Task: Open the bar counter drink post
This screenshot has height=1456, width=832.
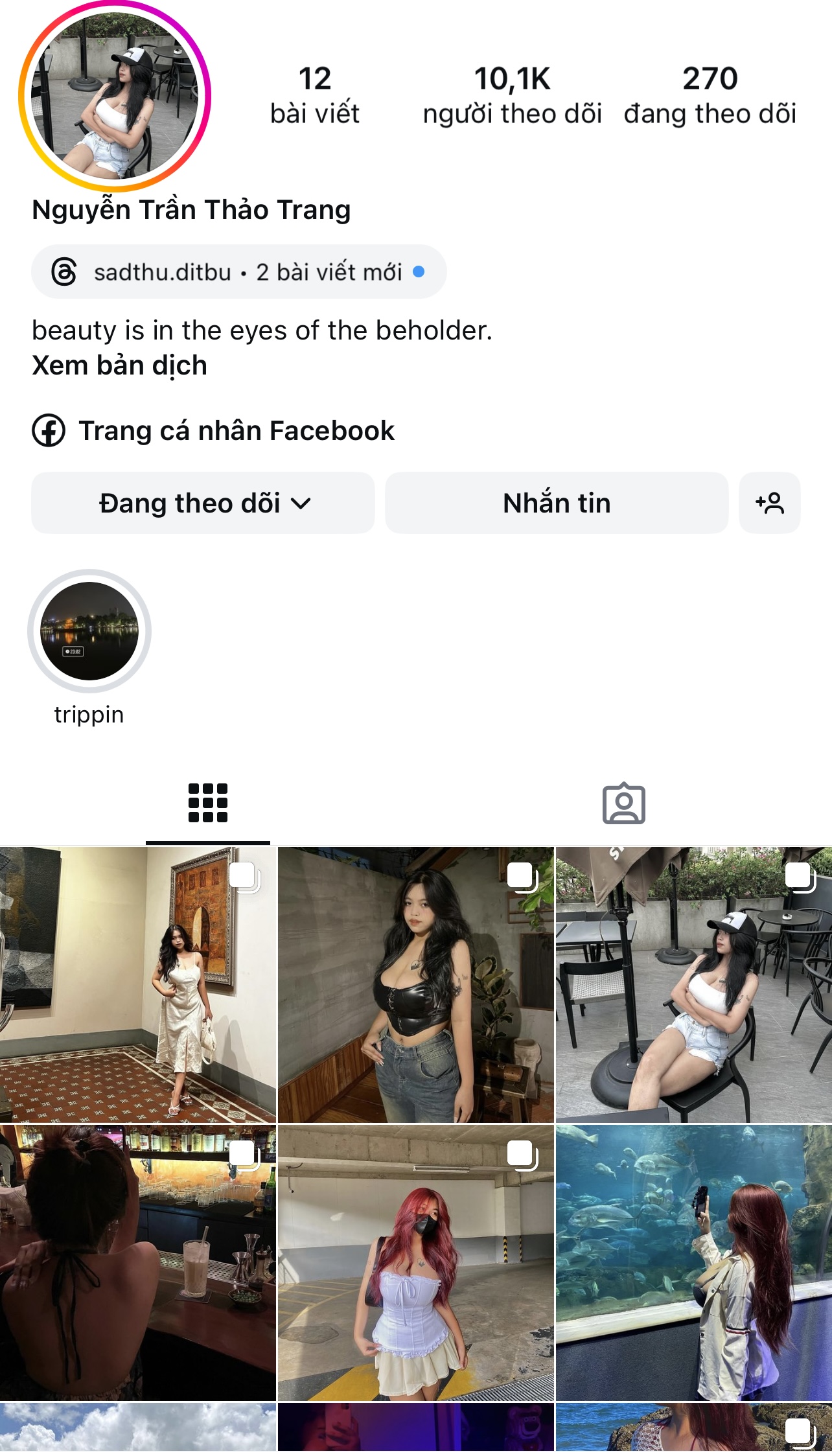Action: click(x=138, y=1262)
